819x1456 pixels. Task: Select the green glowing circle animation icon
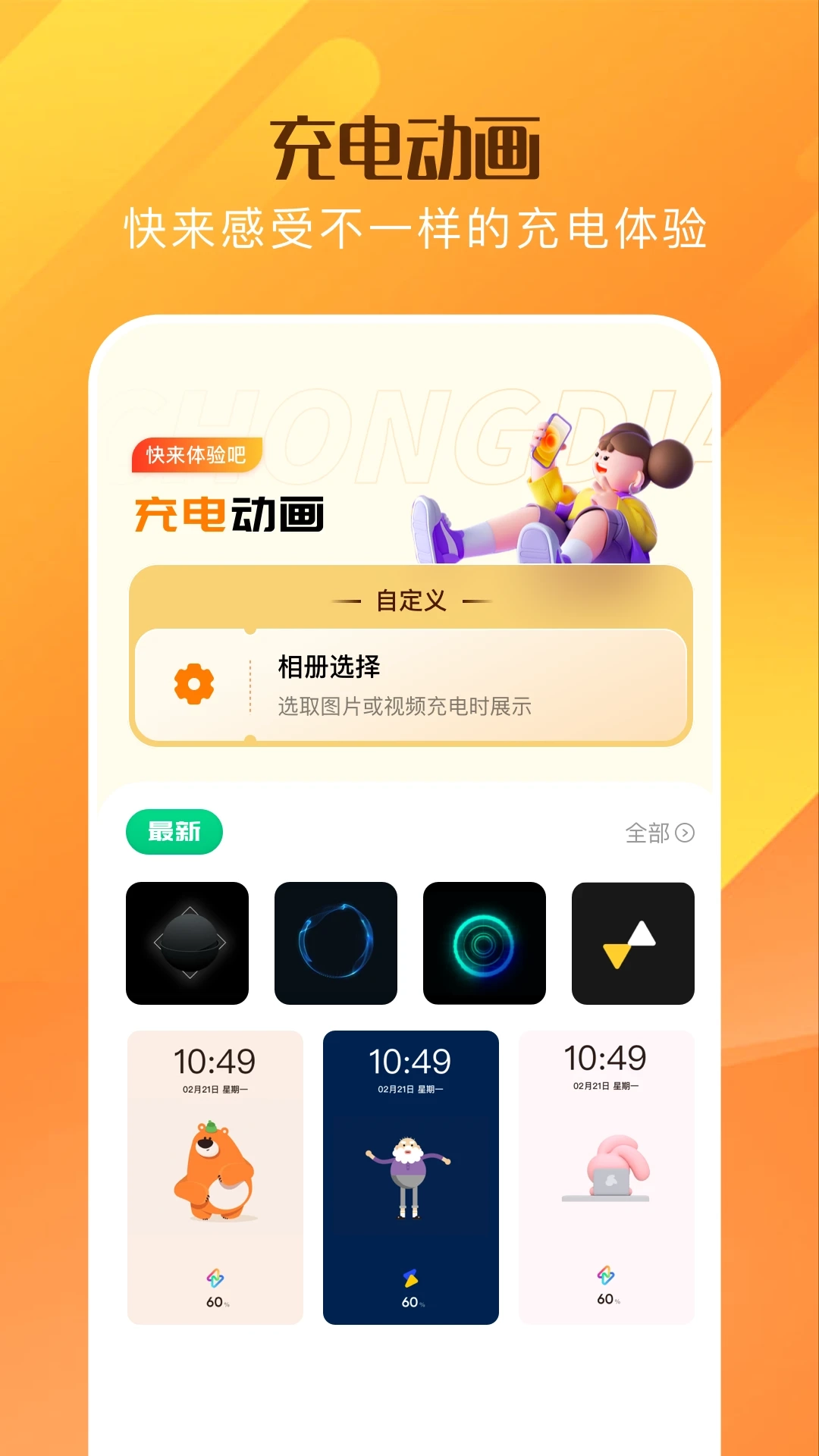coord(485,942)
